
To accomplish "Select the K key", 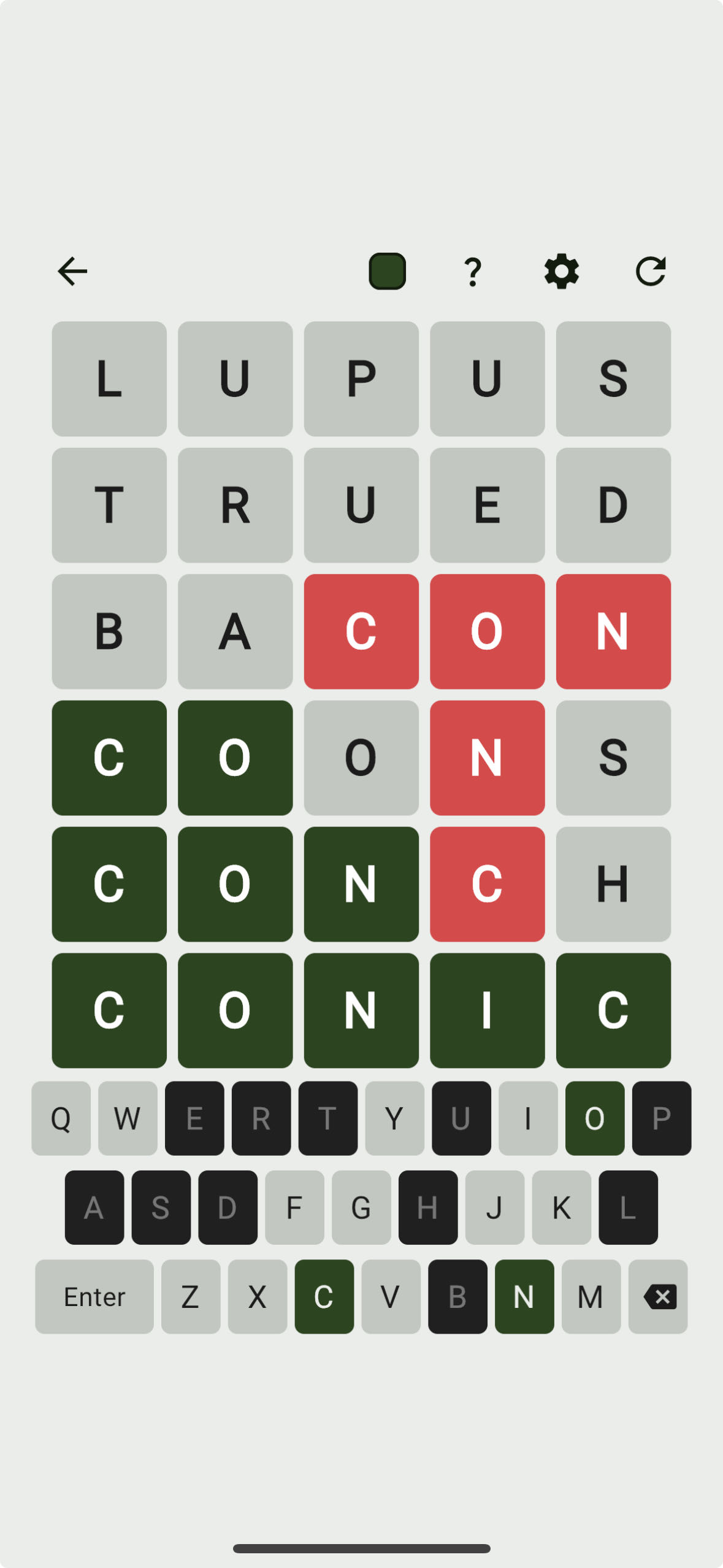I will pos(561,1207).
